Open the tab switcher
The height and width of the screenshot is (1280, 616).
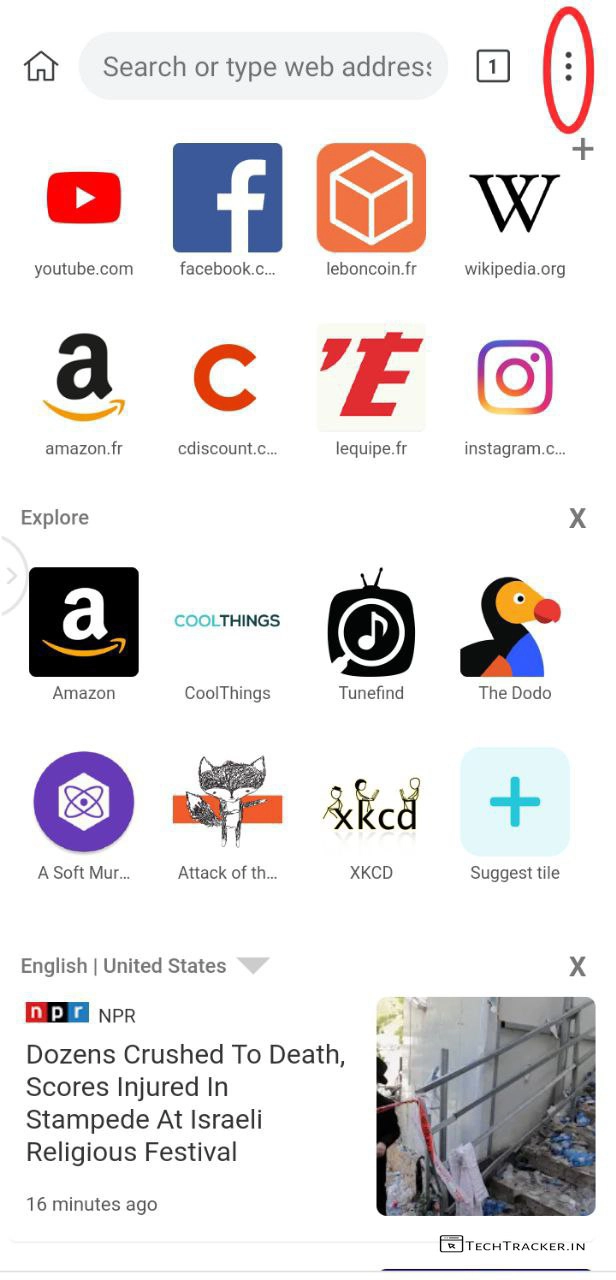coord(492,67)
